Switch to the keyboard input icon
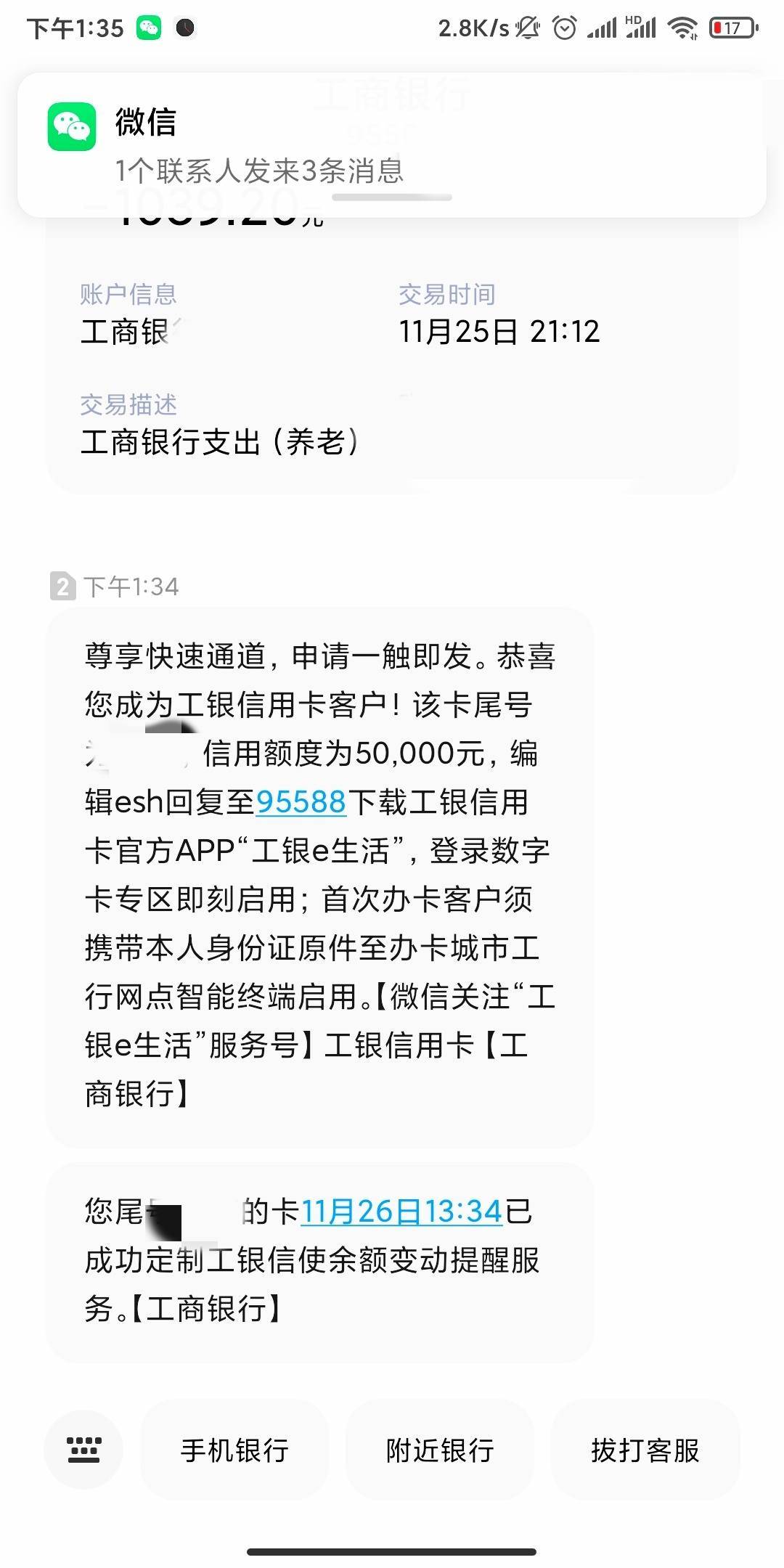This screenshot has width=784, height=1568. point(83,1450)
